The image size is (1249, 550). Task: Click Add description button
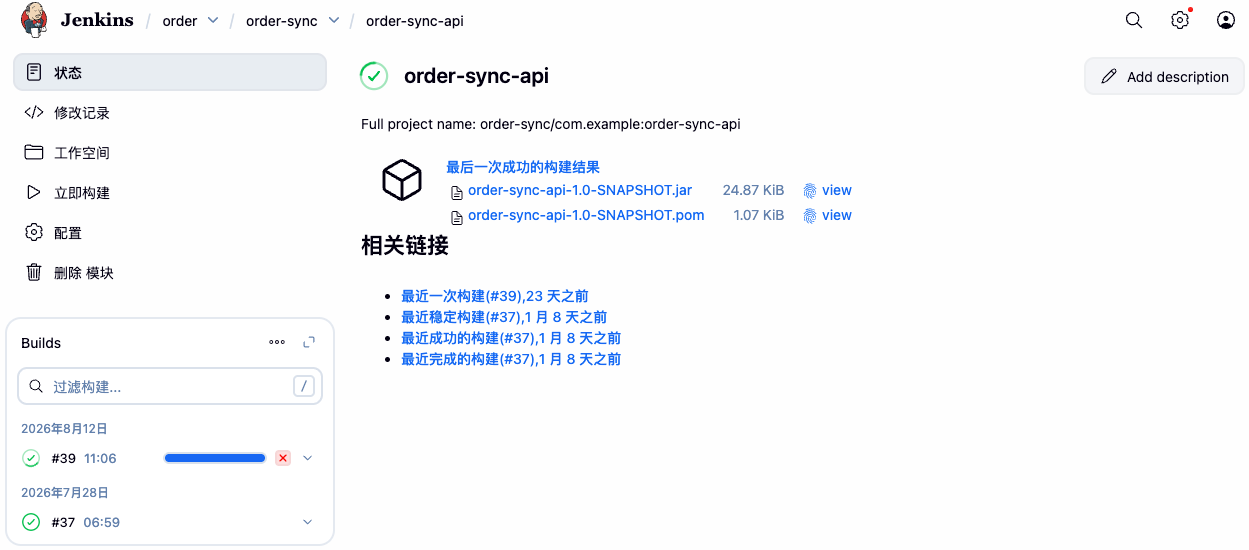click(x=1164, y=77)
